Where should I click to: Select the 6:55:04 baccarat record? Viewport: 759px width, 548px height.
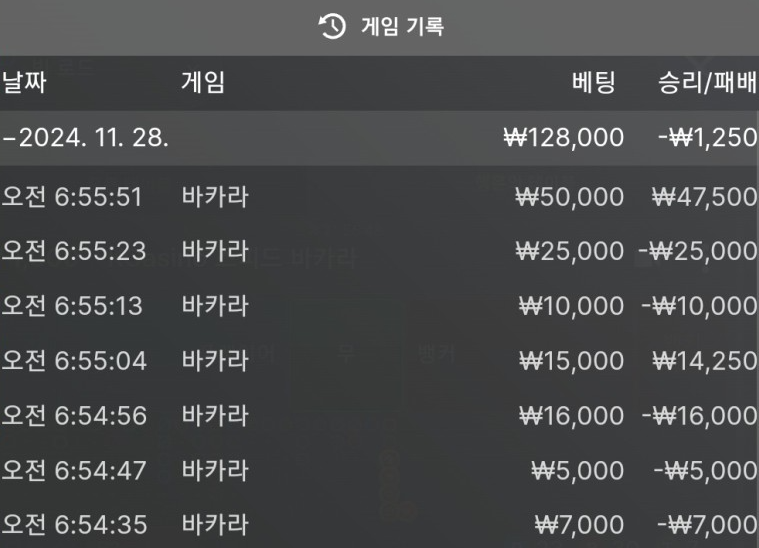379,360
